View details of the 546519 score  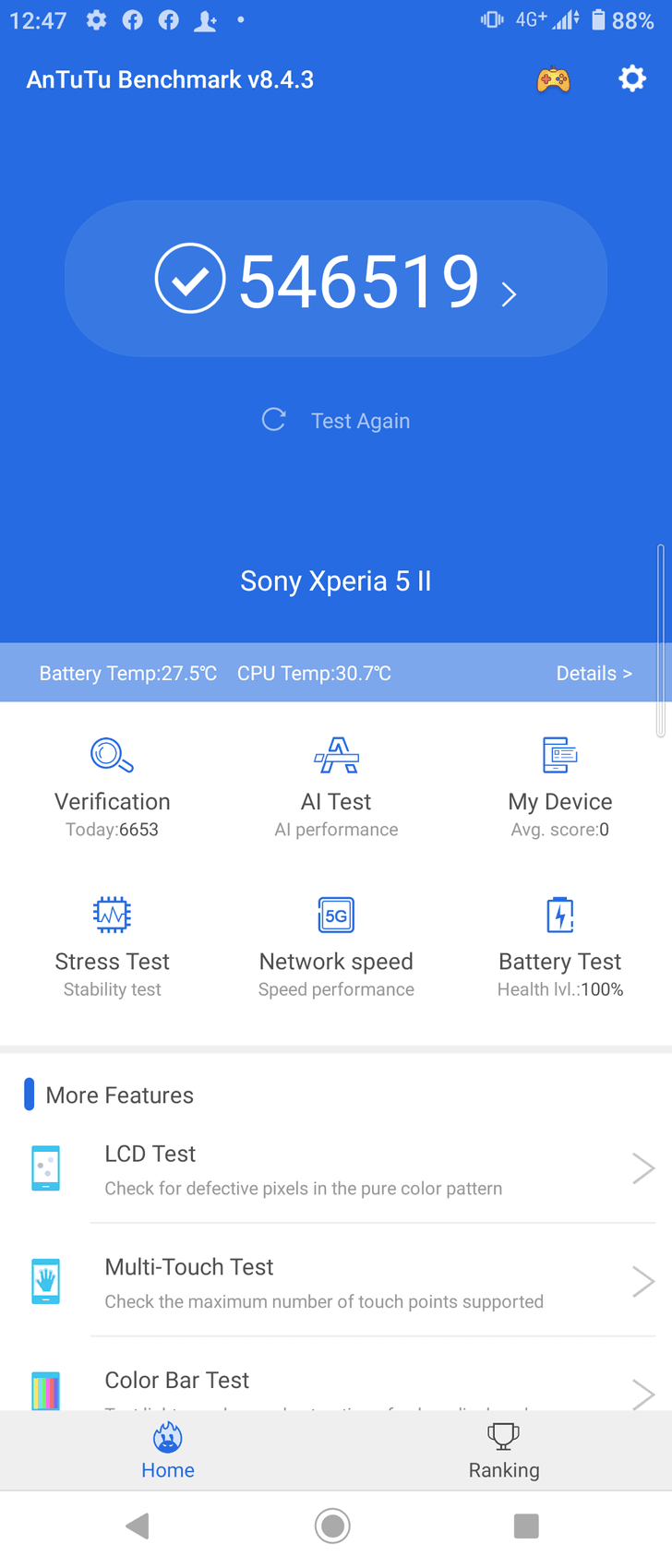tap(336, 280)
